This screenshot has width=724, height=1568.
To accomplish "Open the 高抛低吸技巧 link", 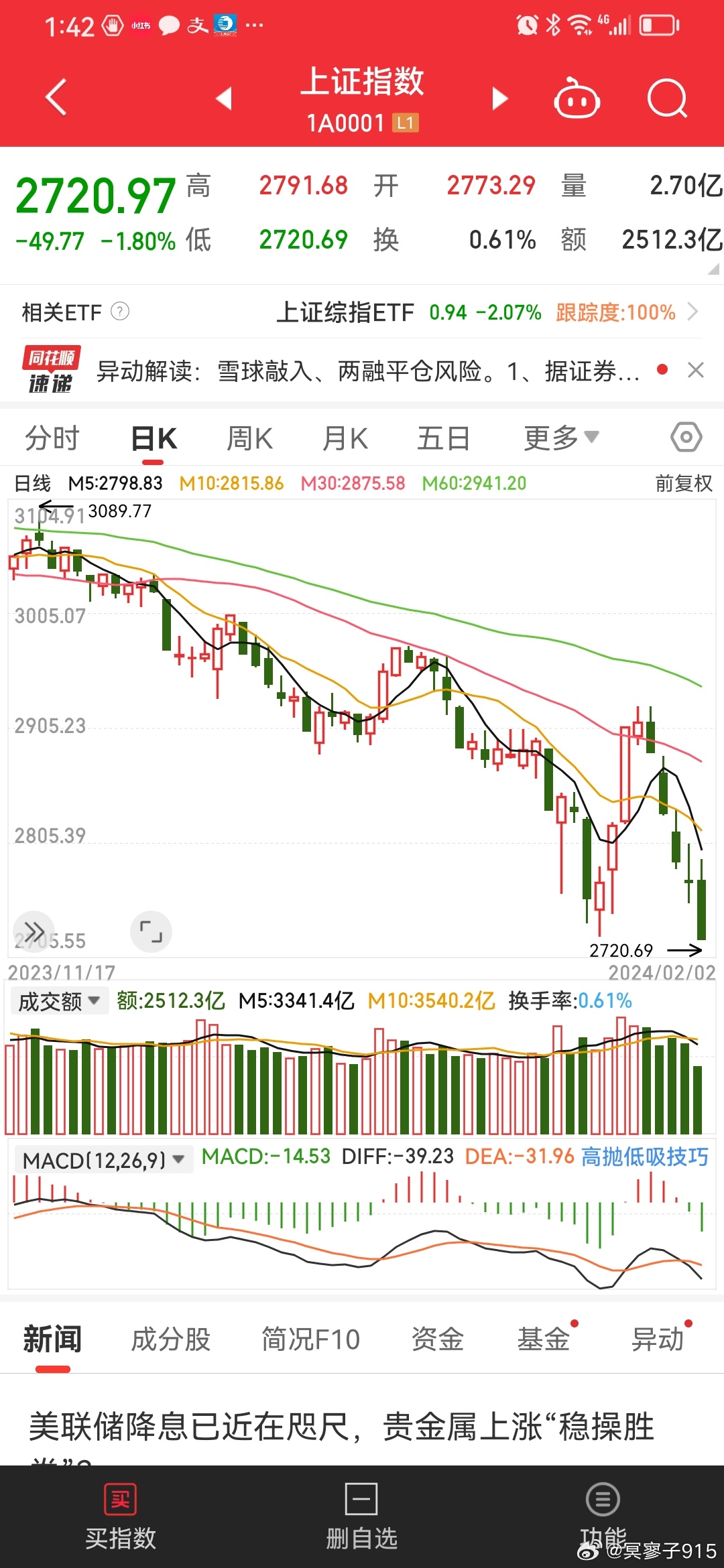I will coord(645,1157).
